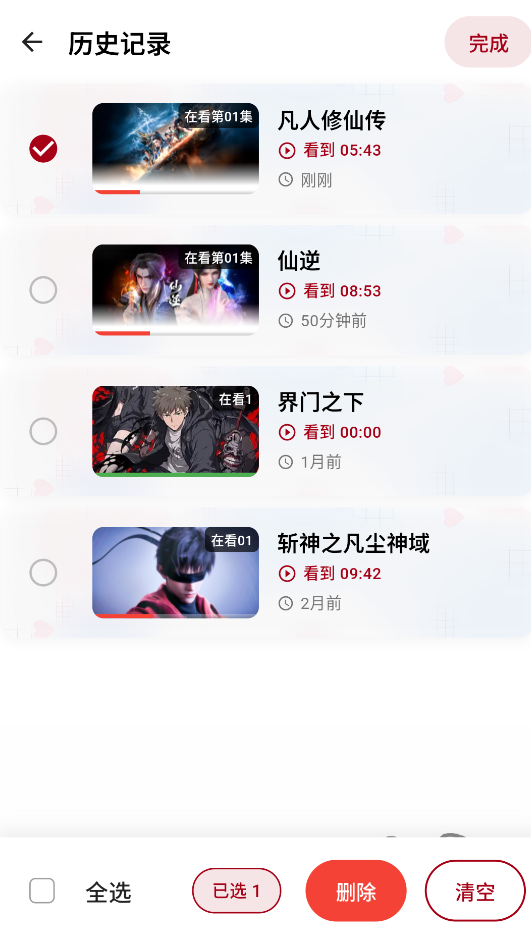Image resolution: width=531 pixels, height=934 pixels.
Task: Select the 仙逆 history entry
Action: [44, 290]
